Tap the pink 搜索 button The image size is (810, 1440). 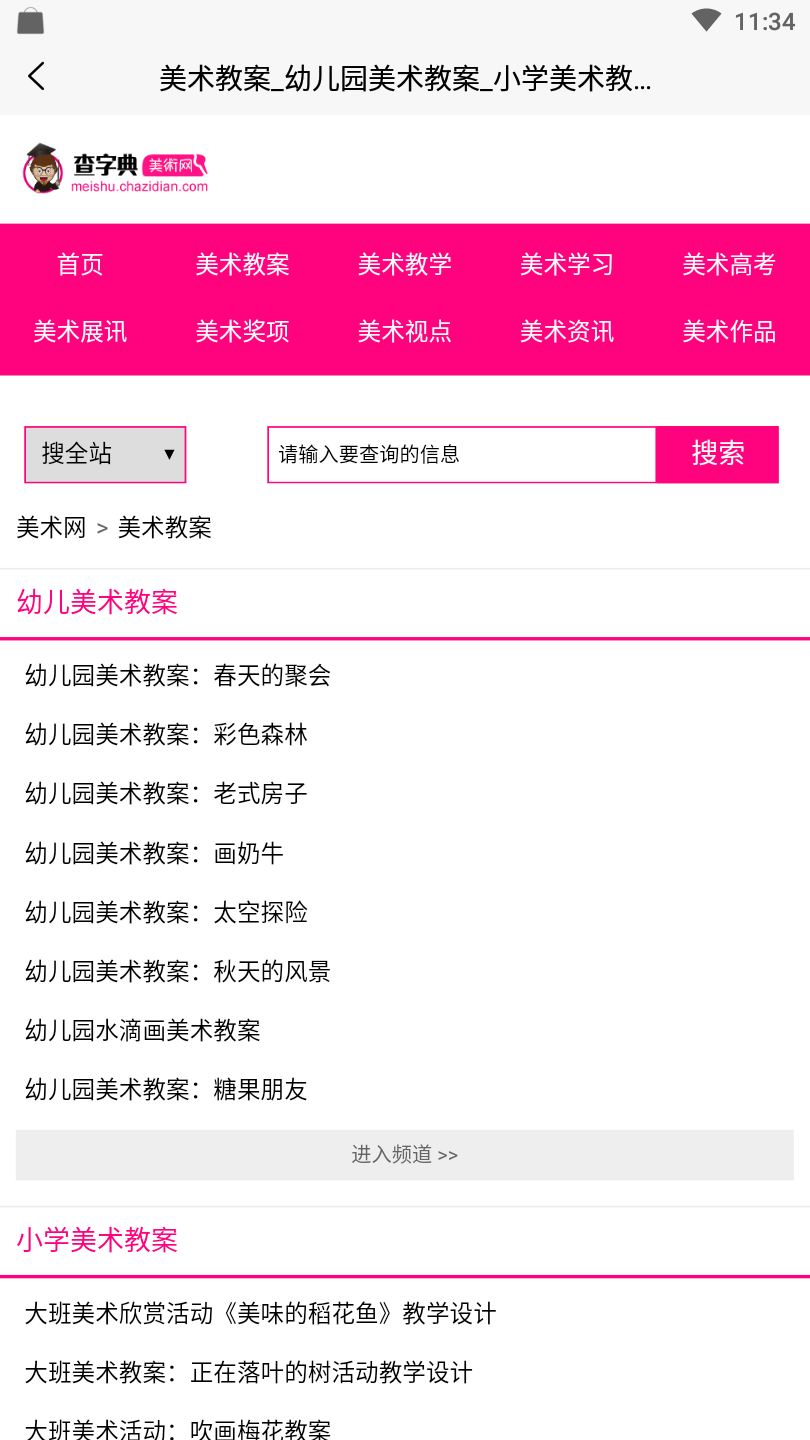(x=717, y=454)
